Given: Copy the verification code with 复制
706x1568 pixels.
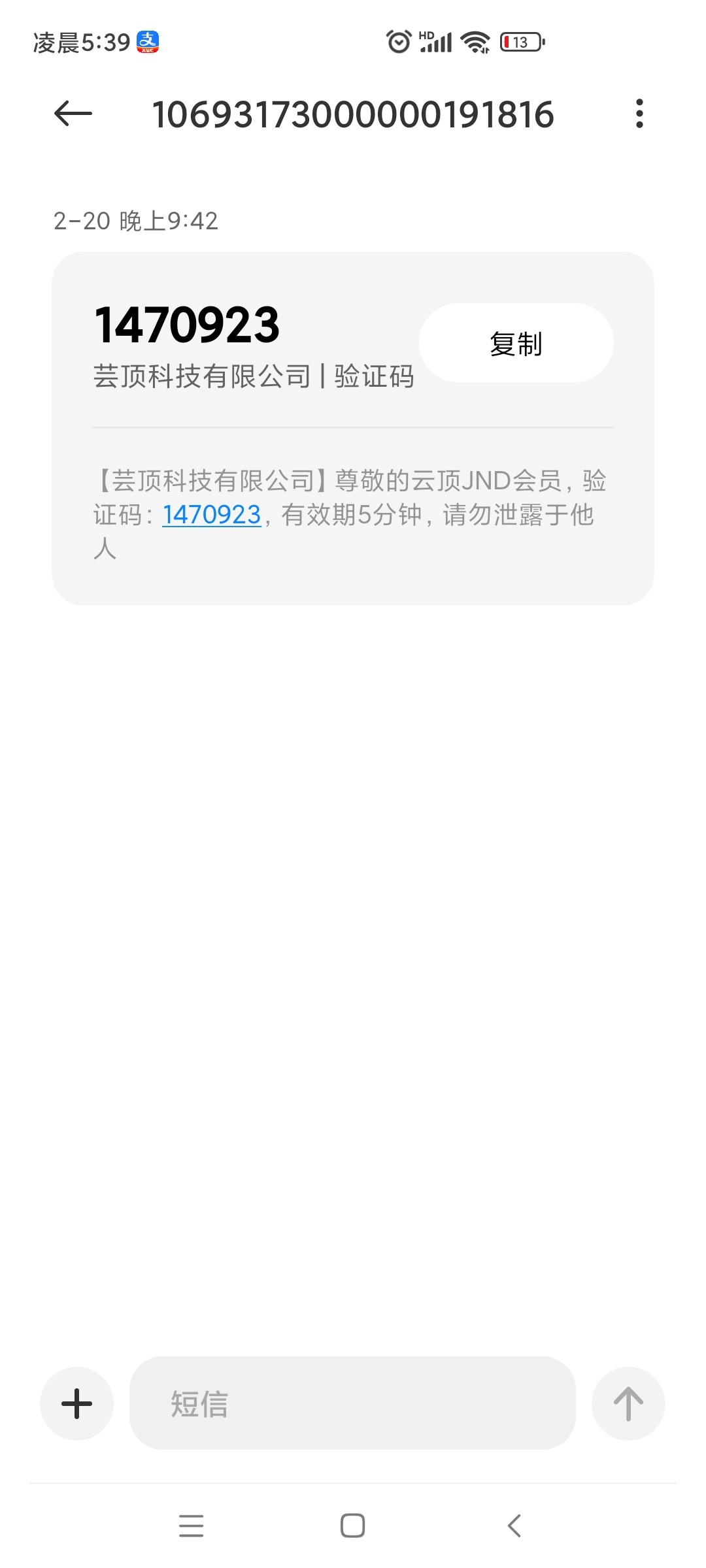Looking at the screenshot, I should [x=516, y=343].
